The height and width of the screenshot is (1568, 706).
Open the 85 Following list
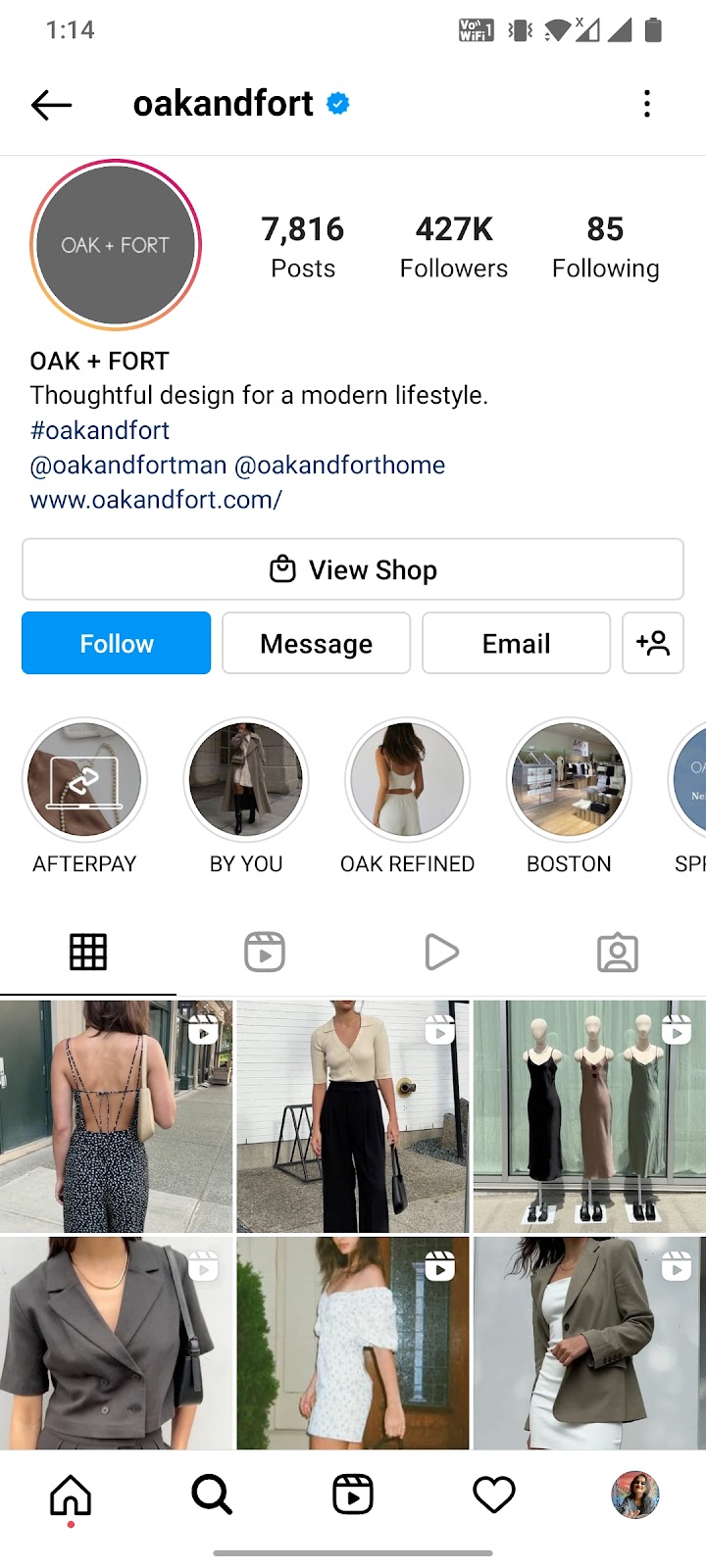(605, 246)
